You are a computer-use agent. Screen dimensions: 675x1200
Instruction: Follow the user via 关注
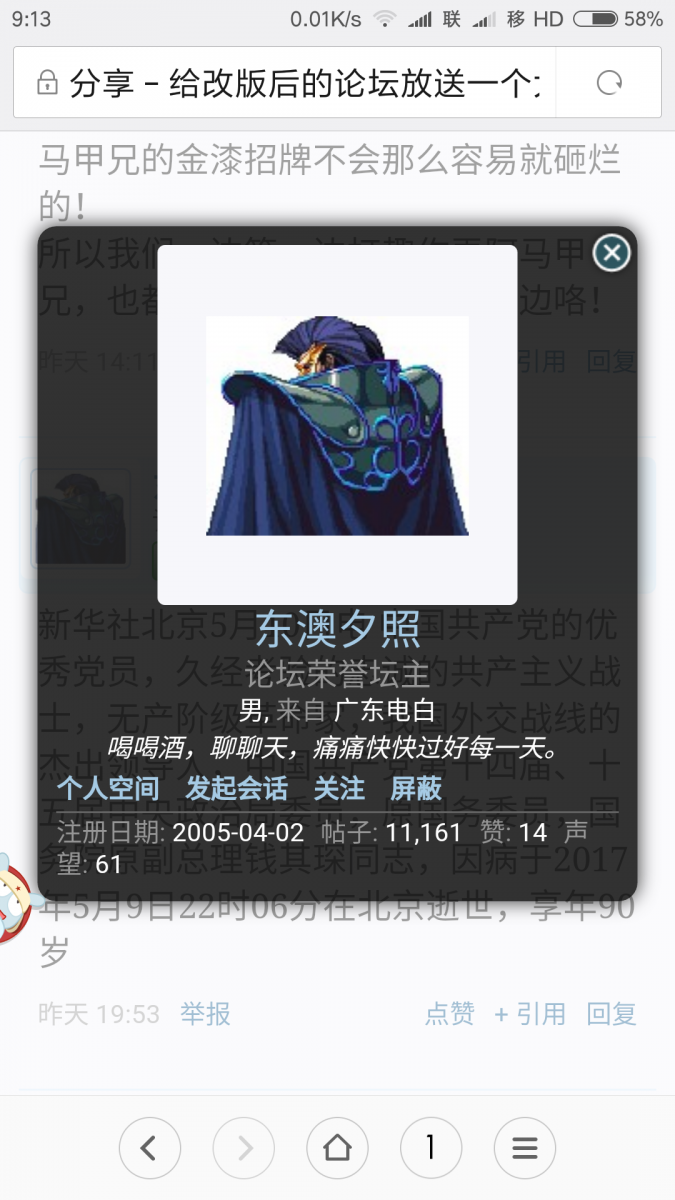pos(339,788)
